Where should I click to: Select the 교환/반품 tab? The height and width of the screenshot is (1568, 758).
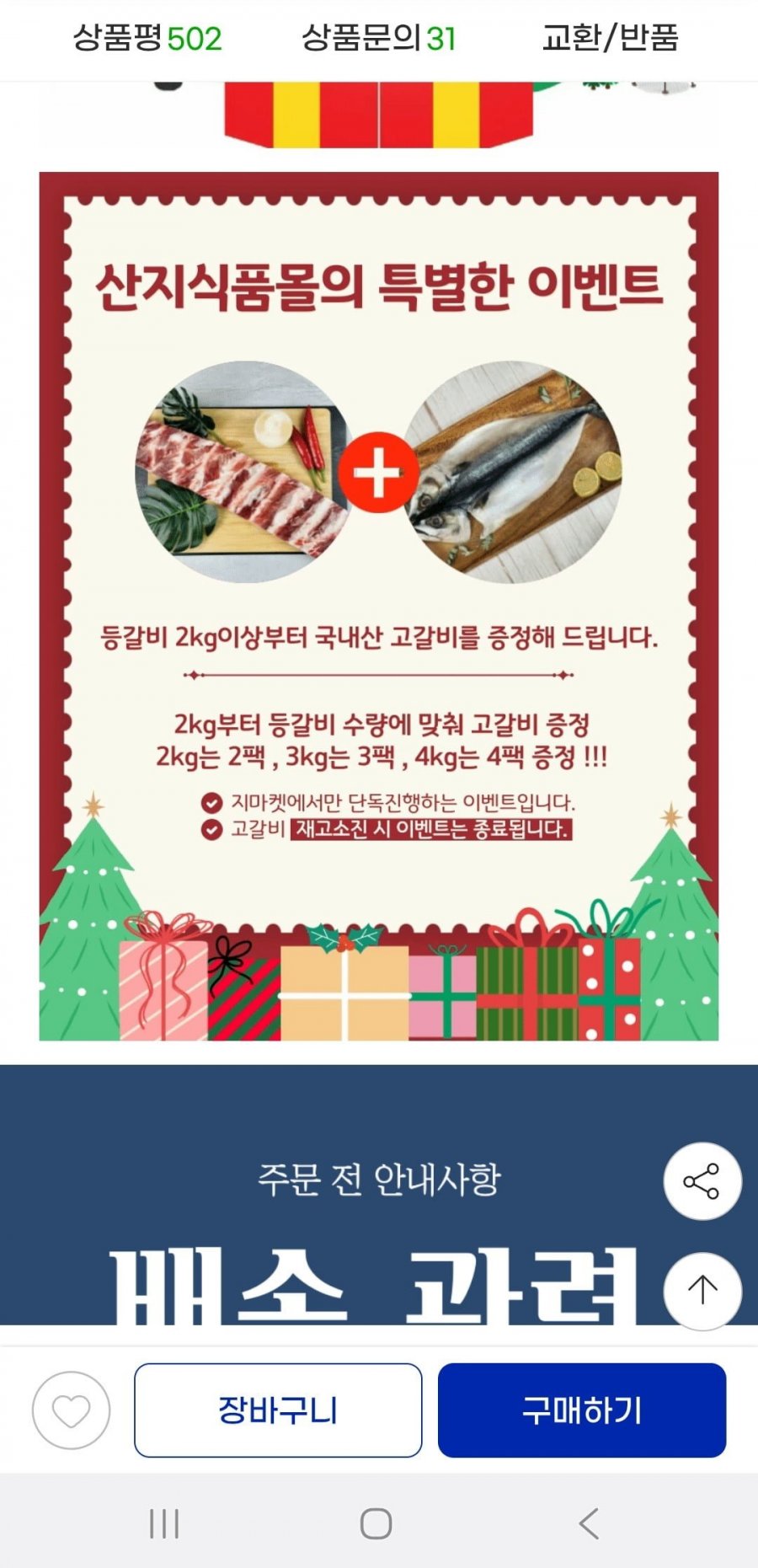pyautogui.click(x=610, y=39)
